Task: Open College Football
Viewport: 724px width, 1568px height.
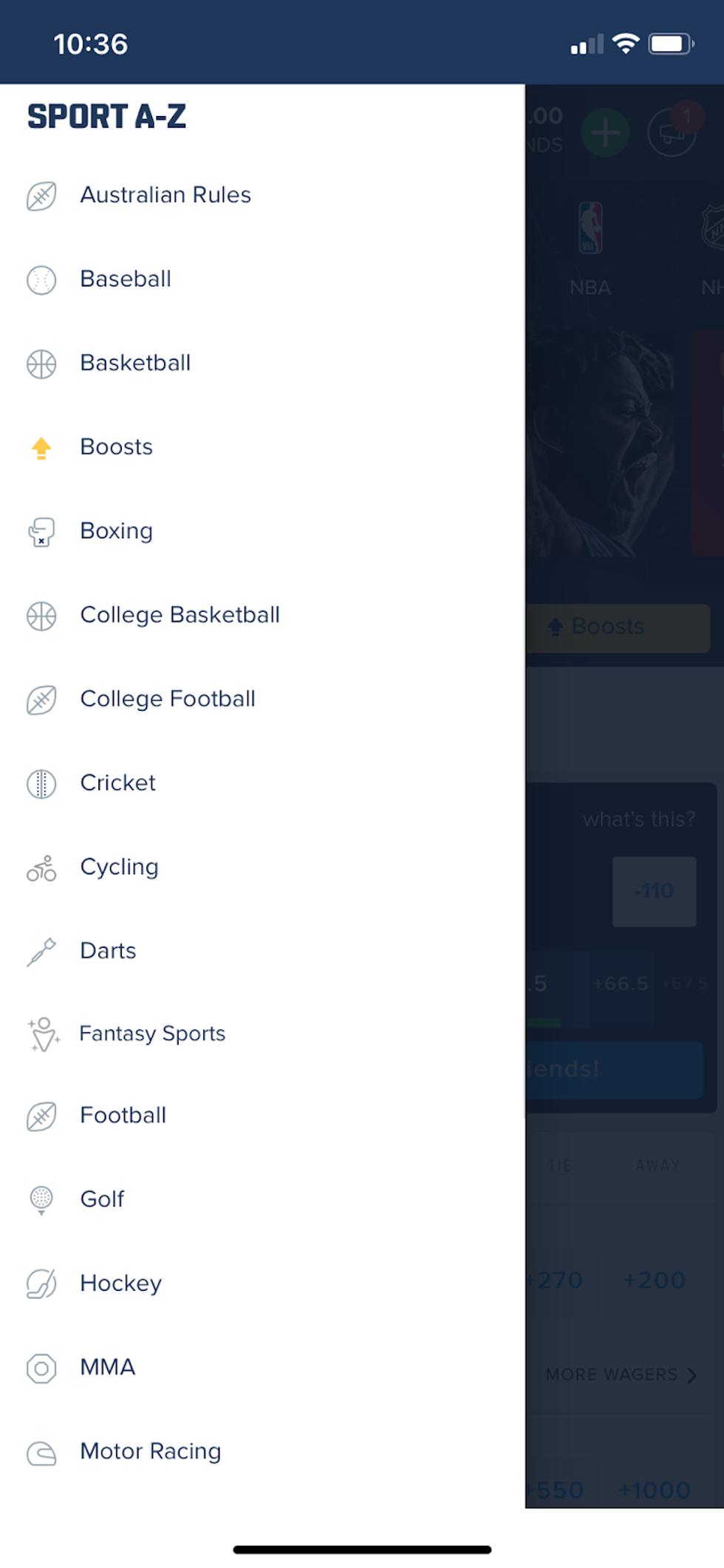Action: (262, 699)
